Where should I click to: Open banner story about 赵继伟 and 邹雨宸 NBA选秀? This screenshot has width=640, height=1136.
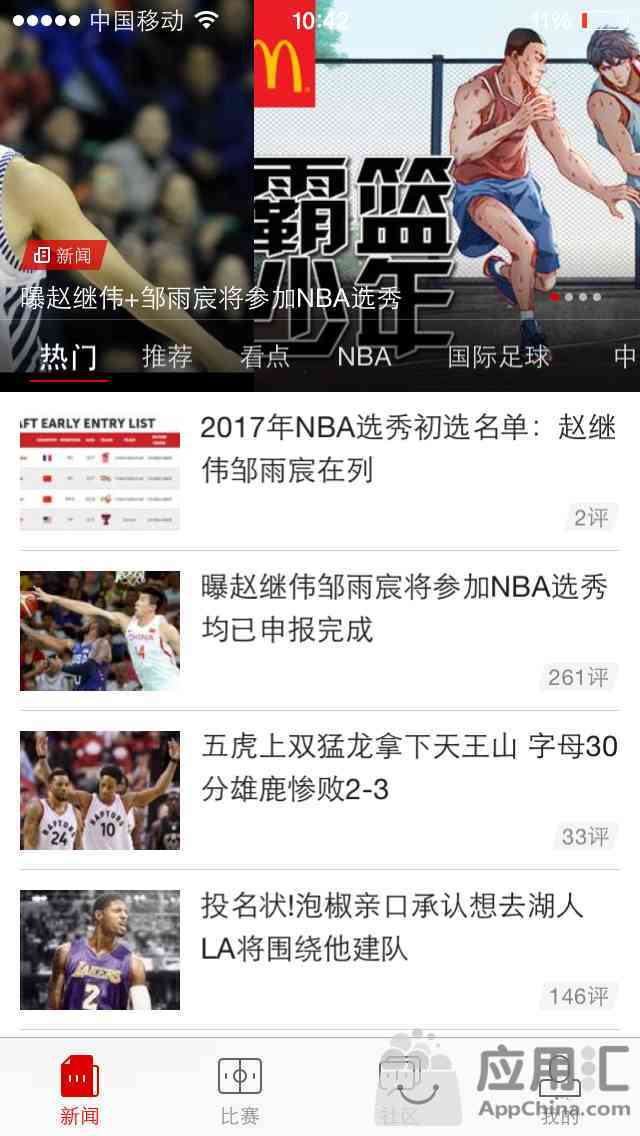pos(211,298)
